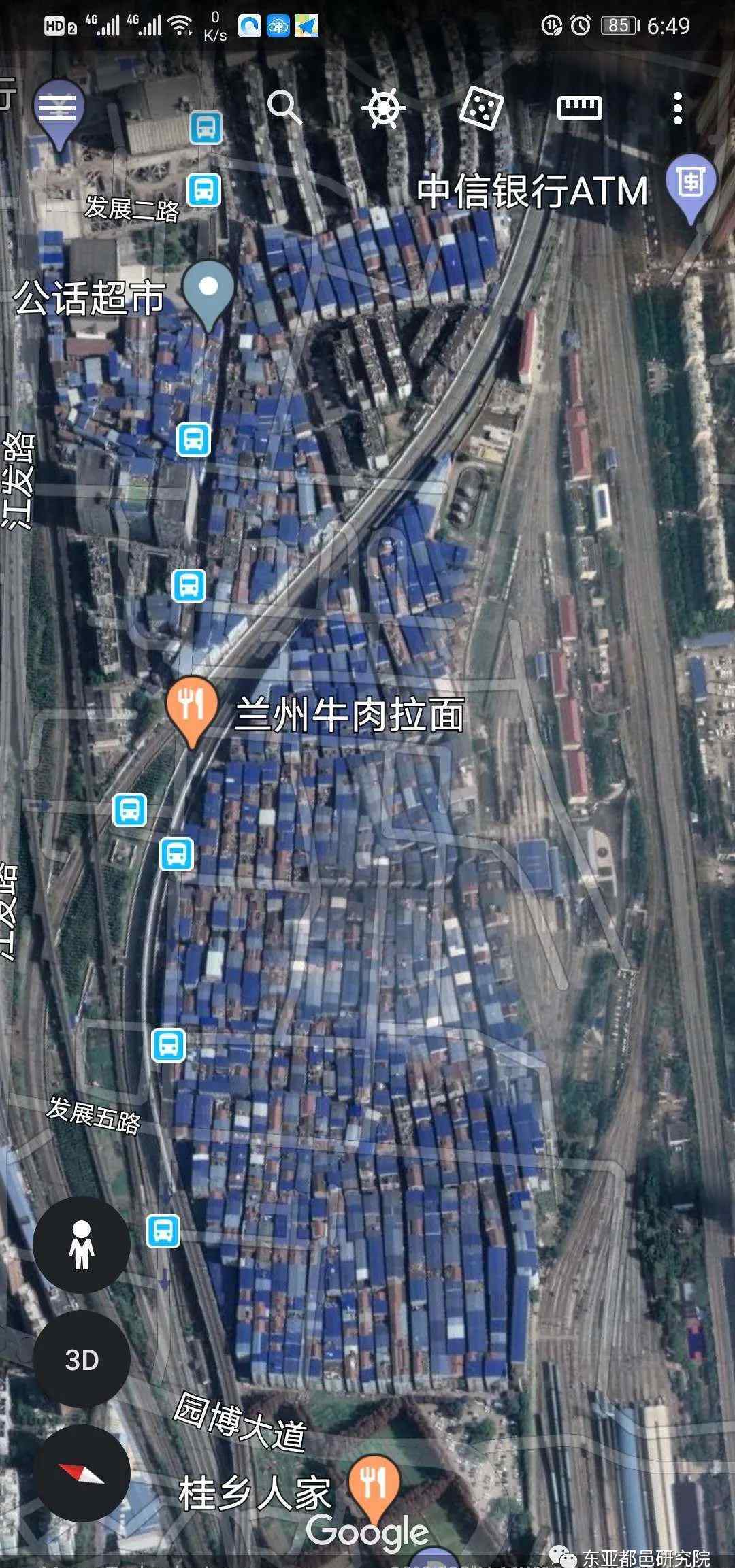The height and width of the screenshot is (1568, 735).
Task: Enter Street View with pegman button
Action: coord(82,1244)
